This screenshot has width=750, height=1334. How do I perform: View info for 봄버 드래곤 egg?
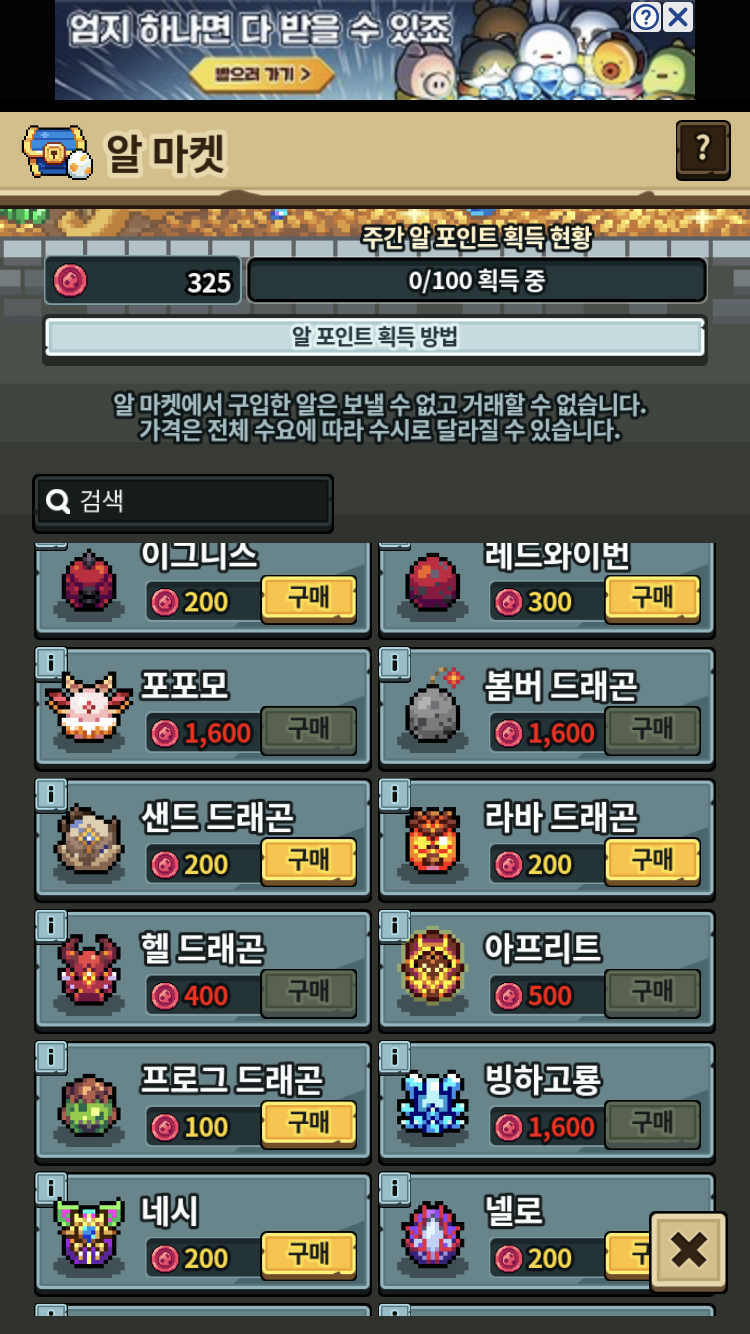pos(394,663)
